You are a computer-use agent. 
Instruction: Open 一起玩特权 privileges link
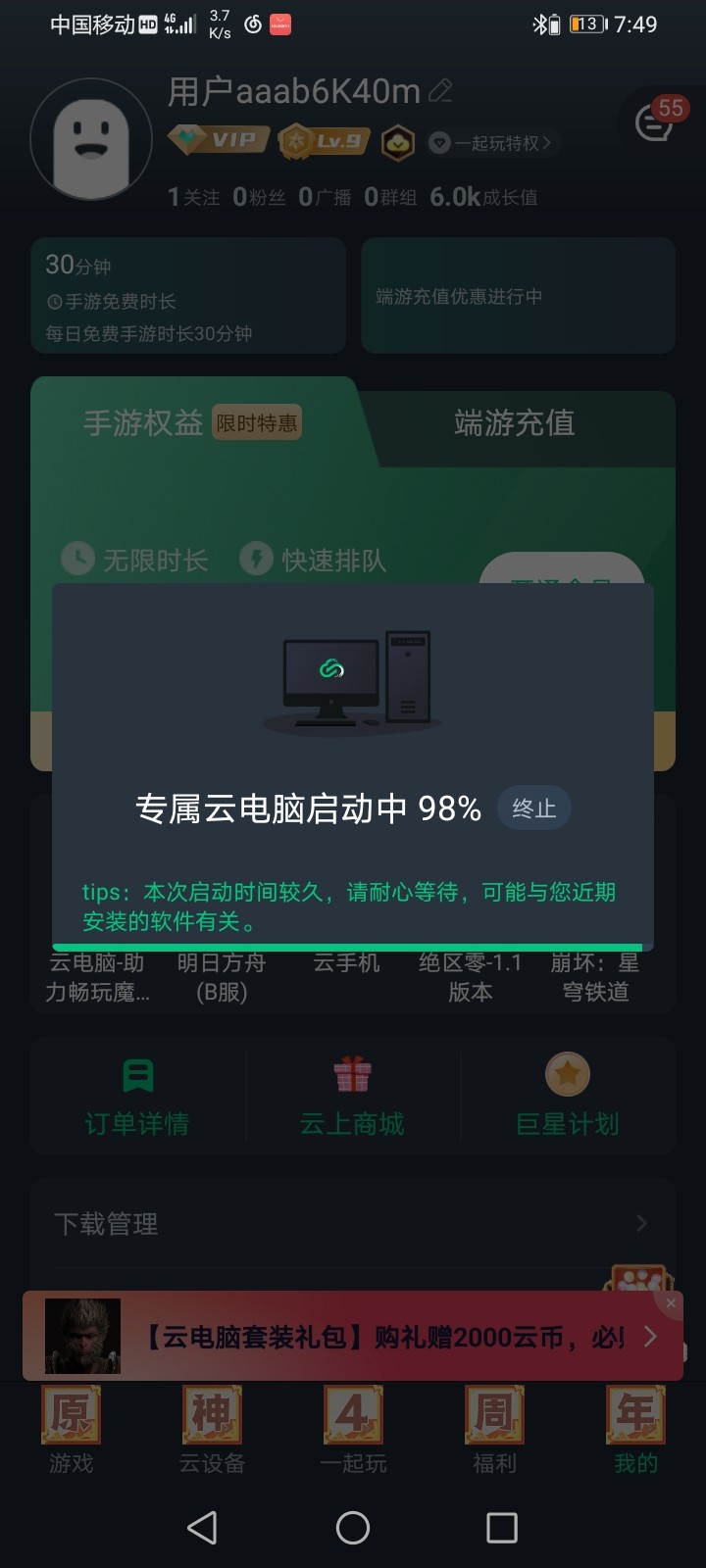pyautogui.click(x=490, y=143)
